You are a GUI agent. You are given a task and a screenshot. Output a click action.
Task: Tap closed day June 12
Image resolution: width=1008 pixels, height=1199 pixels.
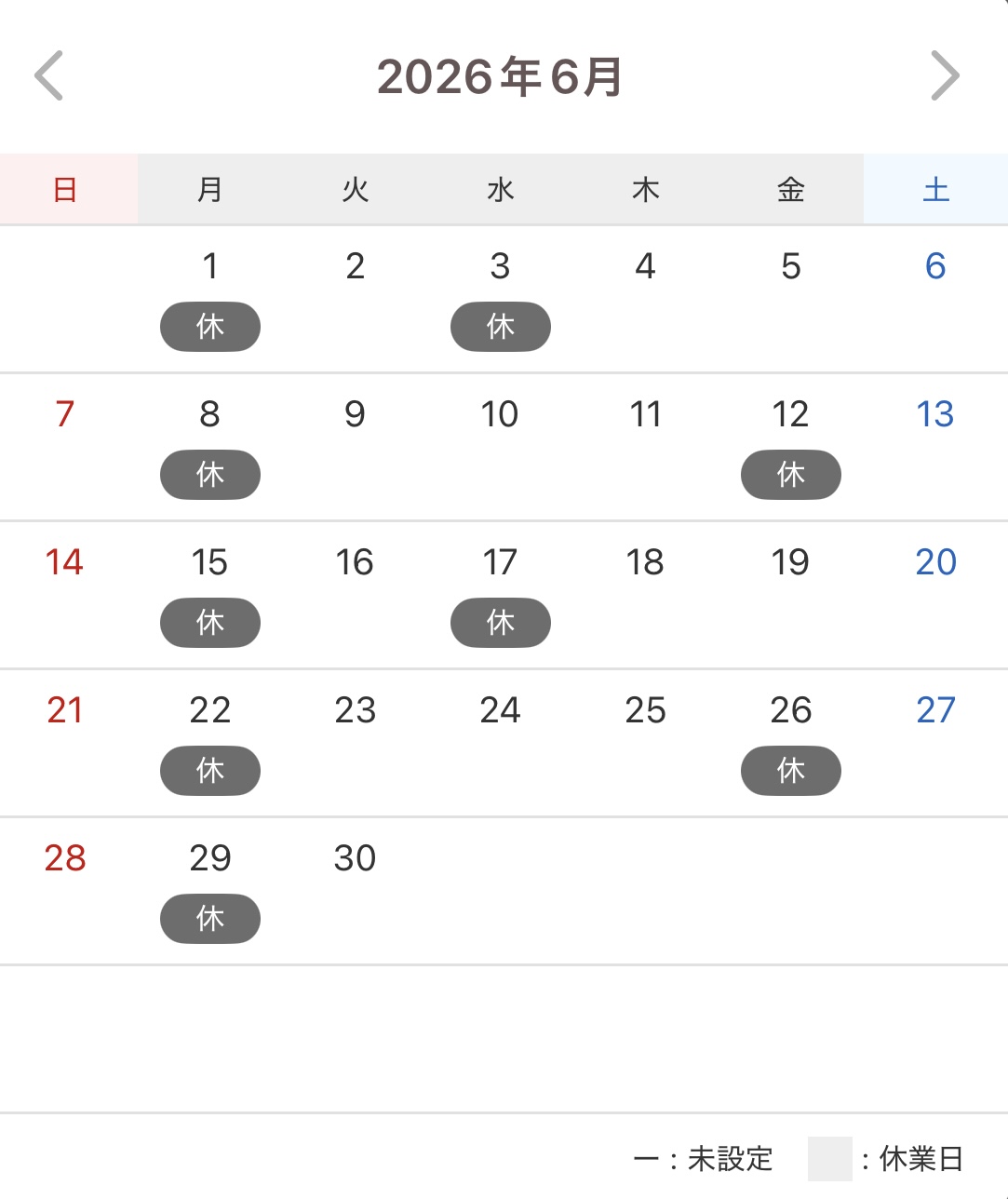790,447
